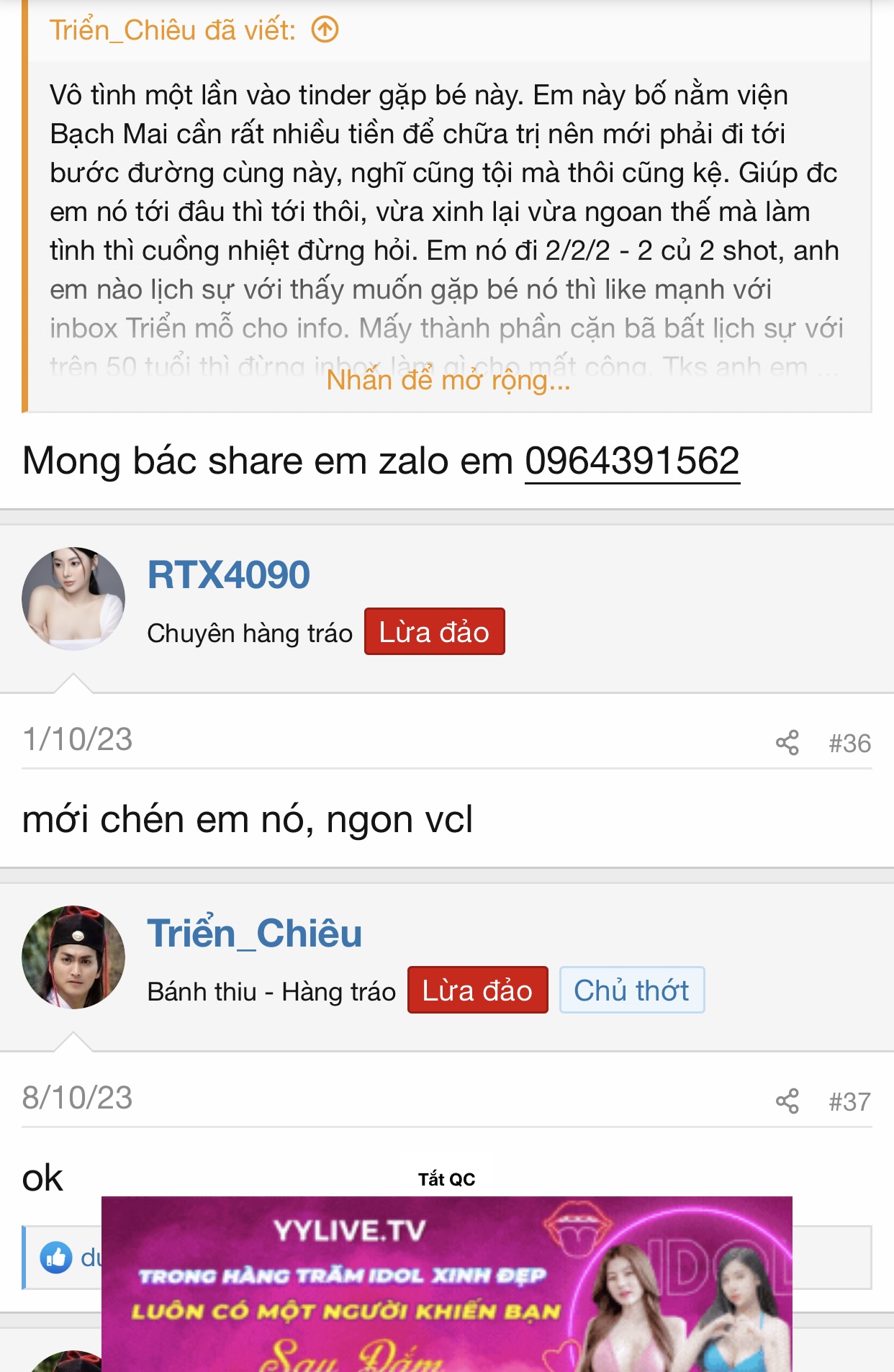
Task: Tap the underlined phone number 0964391562
Action: point(632,461)
